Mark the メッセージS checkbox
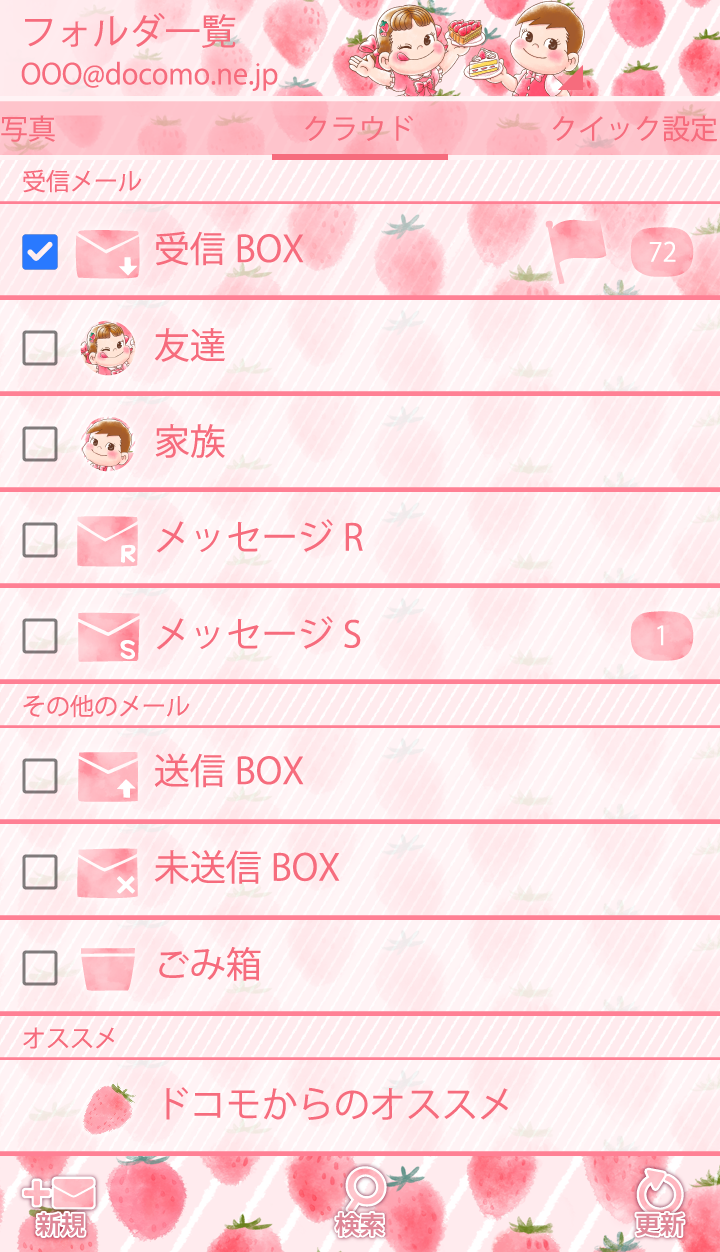Screen dimensions: 720x1252 click(x=40, y=636)
